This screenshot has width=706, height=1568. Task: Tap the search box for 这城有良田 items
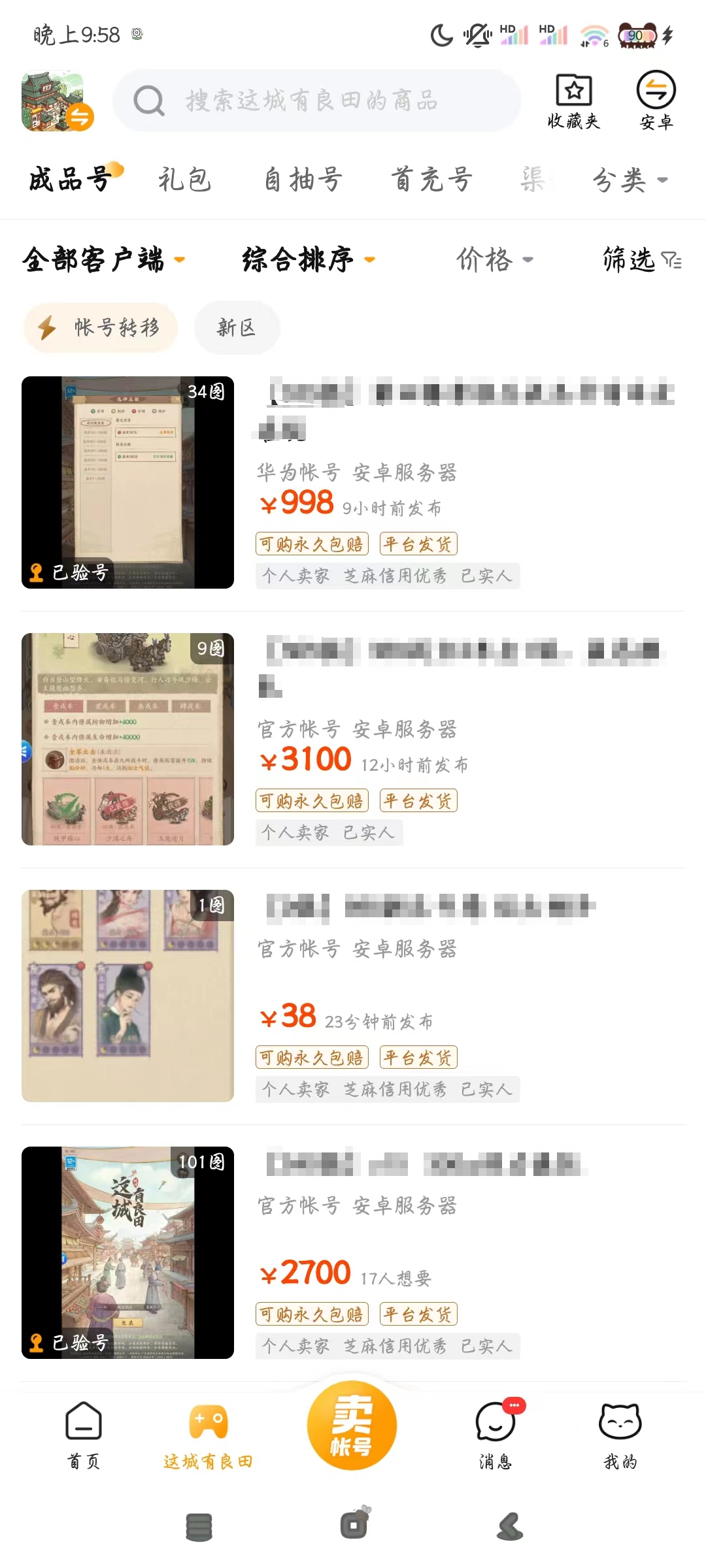317,101
